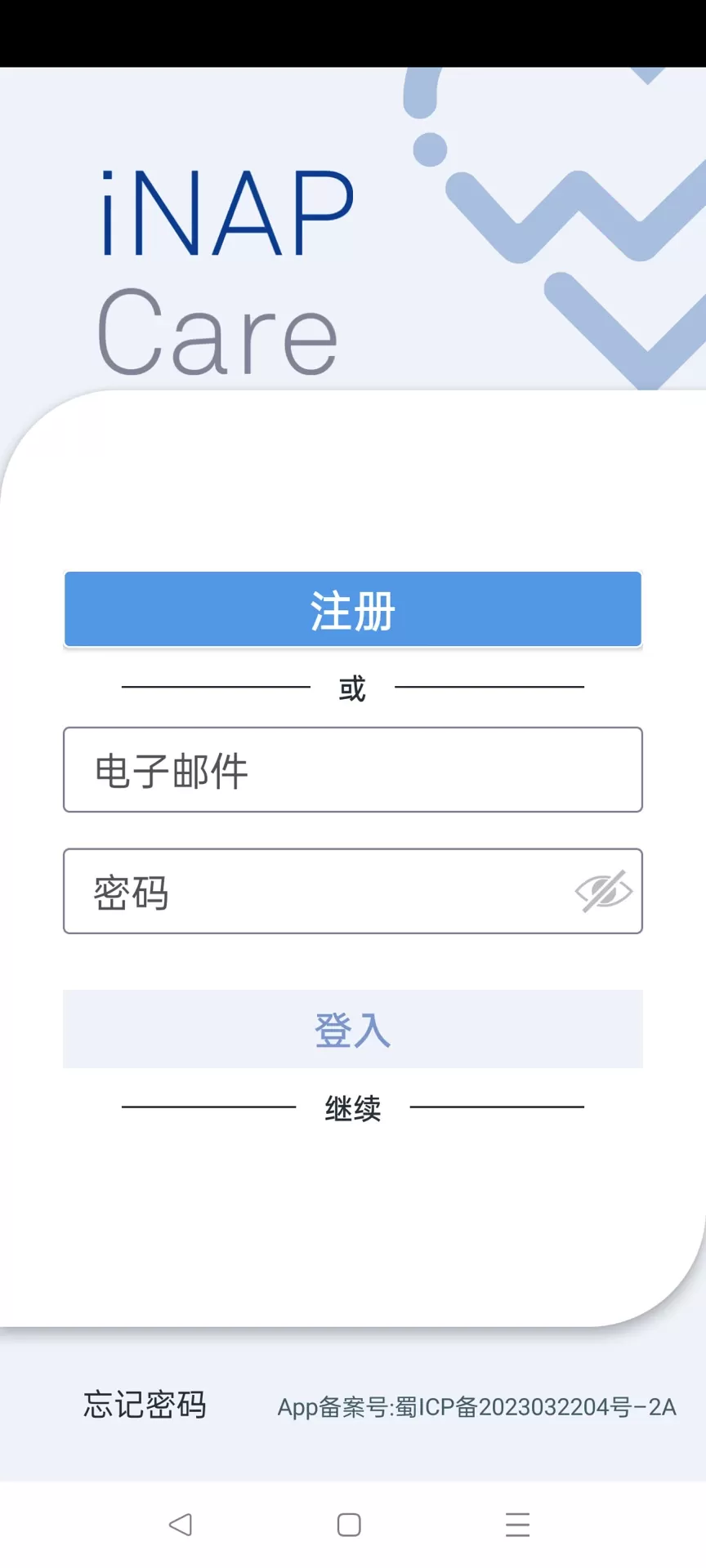Focus the 电子邮件 email field

point(353,770)
